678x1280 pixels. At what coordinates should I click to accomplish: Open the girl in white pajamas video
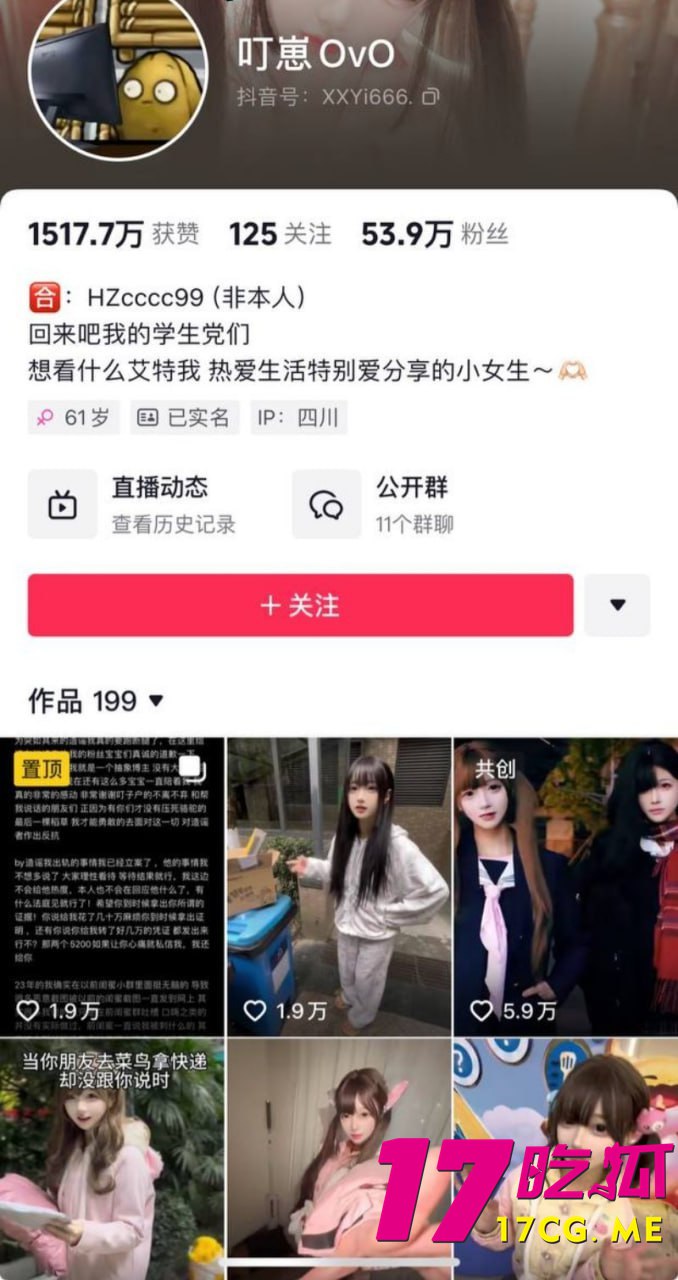click(338, 885)
